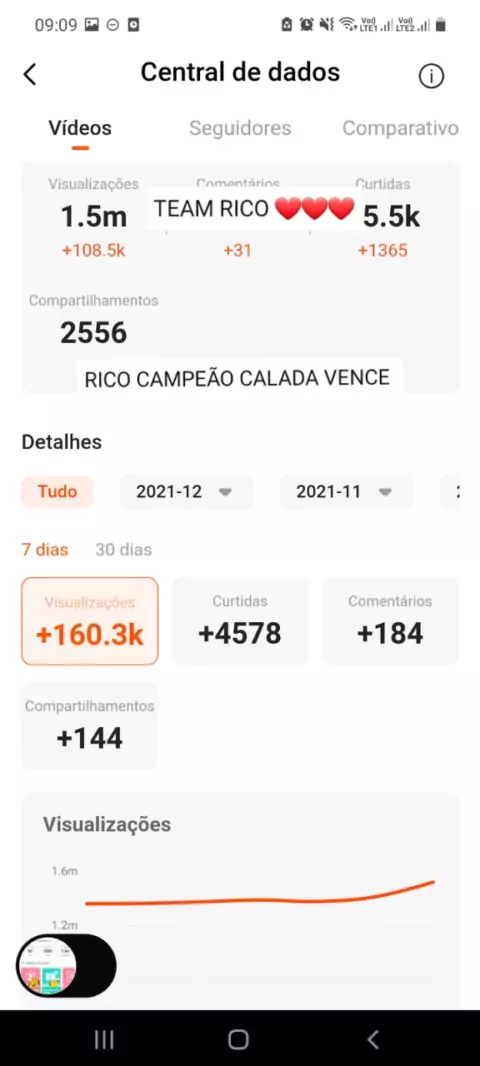Expand the 2021-12 month dropdown
The height and width of the screenshot is (1066, 480).
(x=186, y=492)
